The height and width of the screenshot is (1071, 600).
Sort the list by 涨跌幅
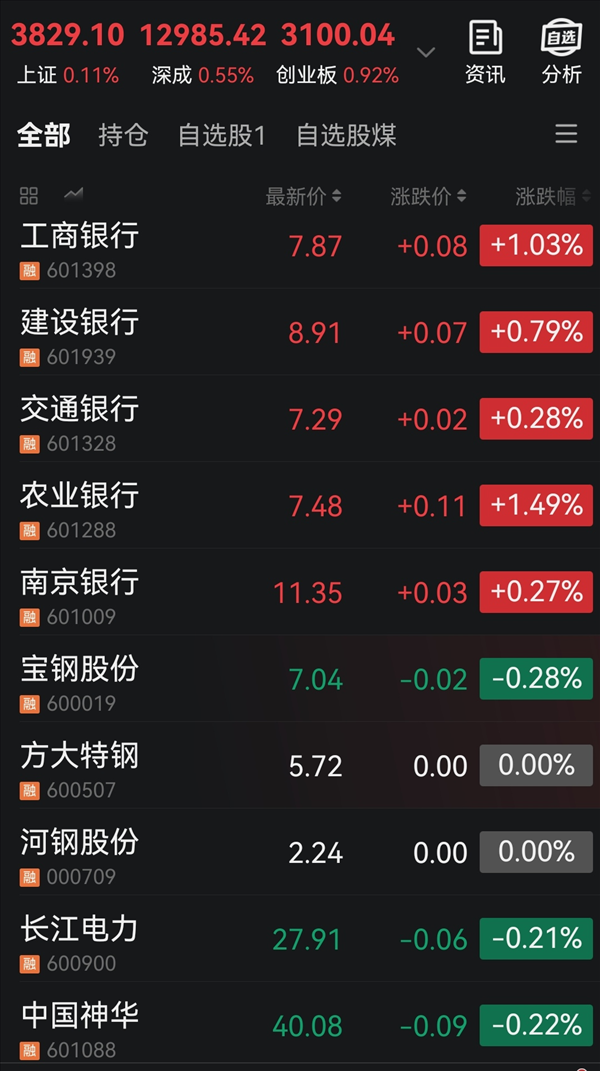551,197
